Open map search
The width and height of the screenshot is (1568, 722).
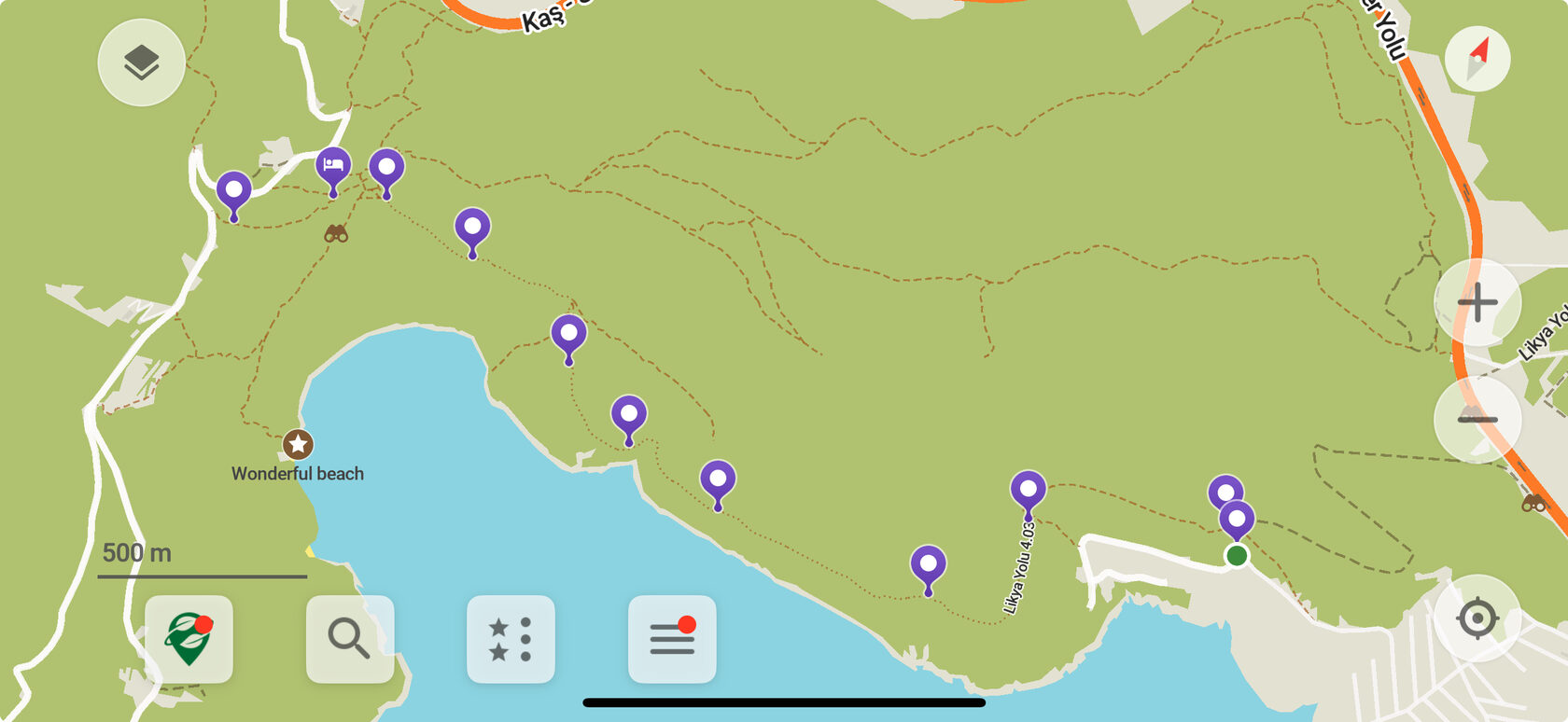349,639
